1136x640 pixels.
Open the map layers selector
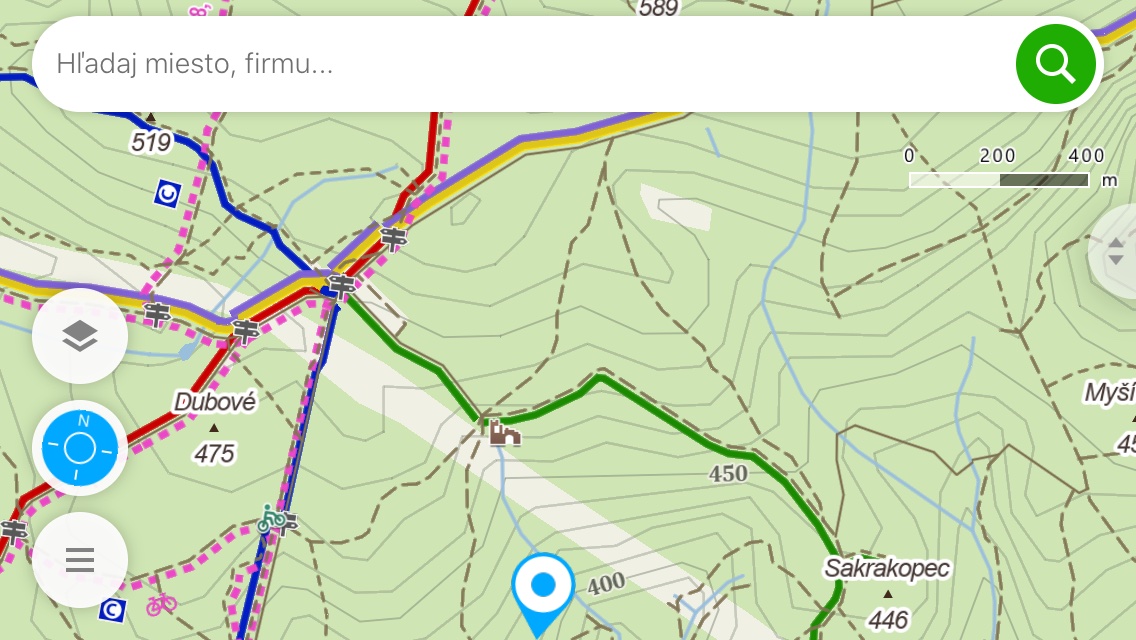(x=80, y=336)
